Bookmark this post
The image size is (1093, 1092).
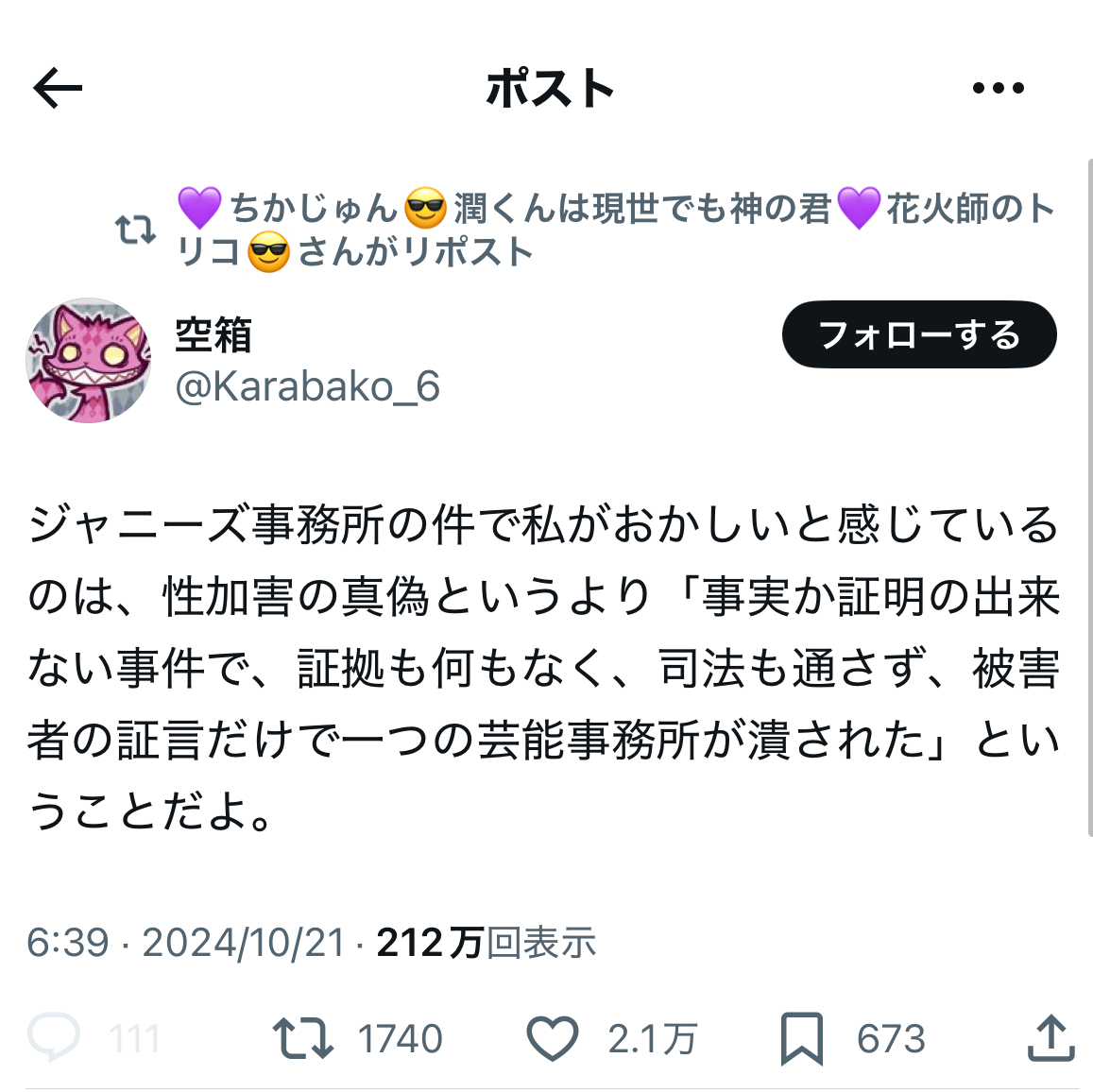pos(801,1037)
